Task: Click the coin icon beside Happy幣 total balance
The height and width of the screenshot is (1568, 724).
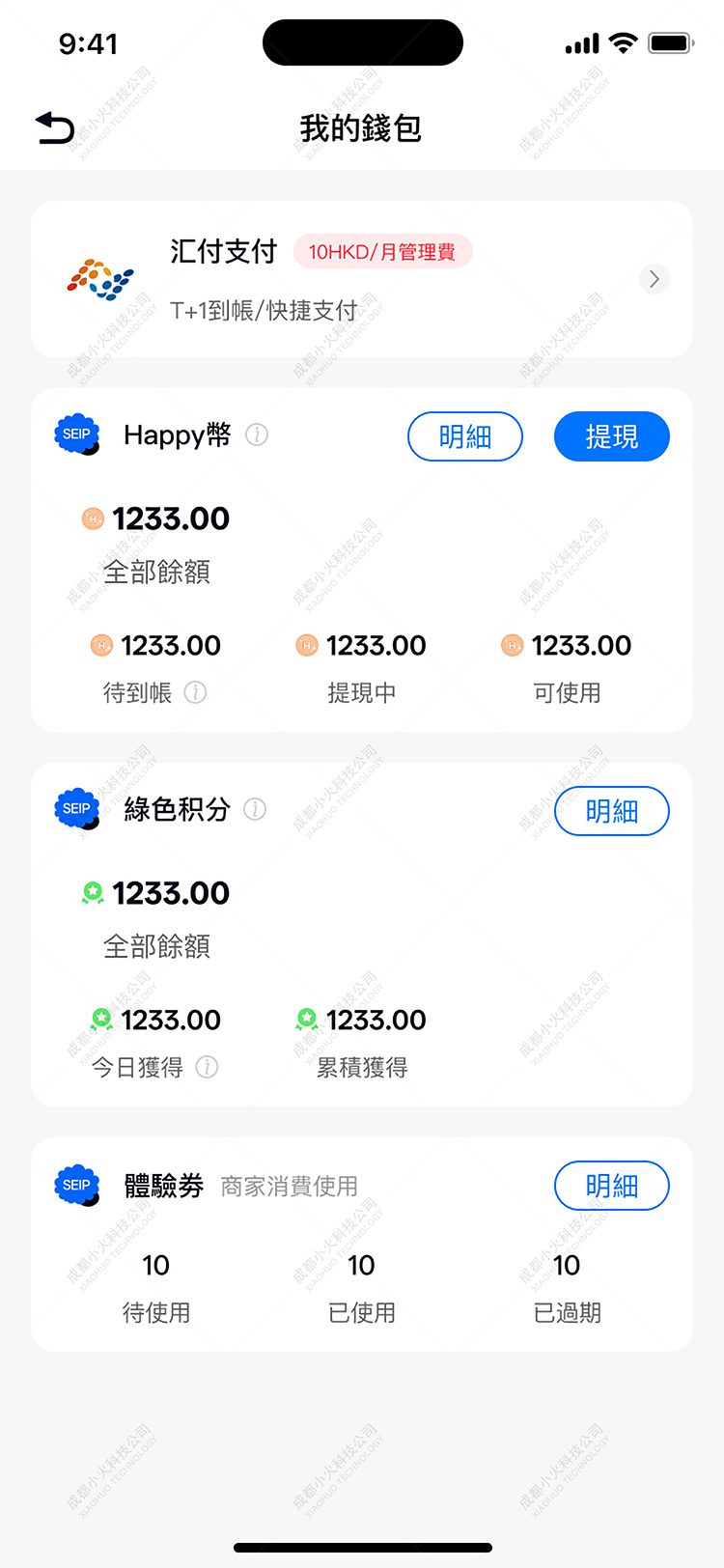Action: coord(92,518)
